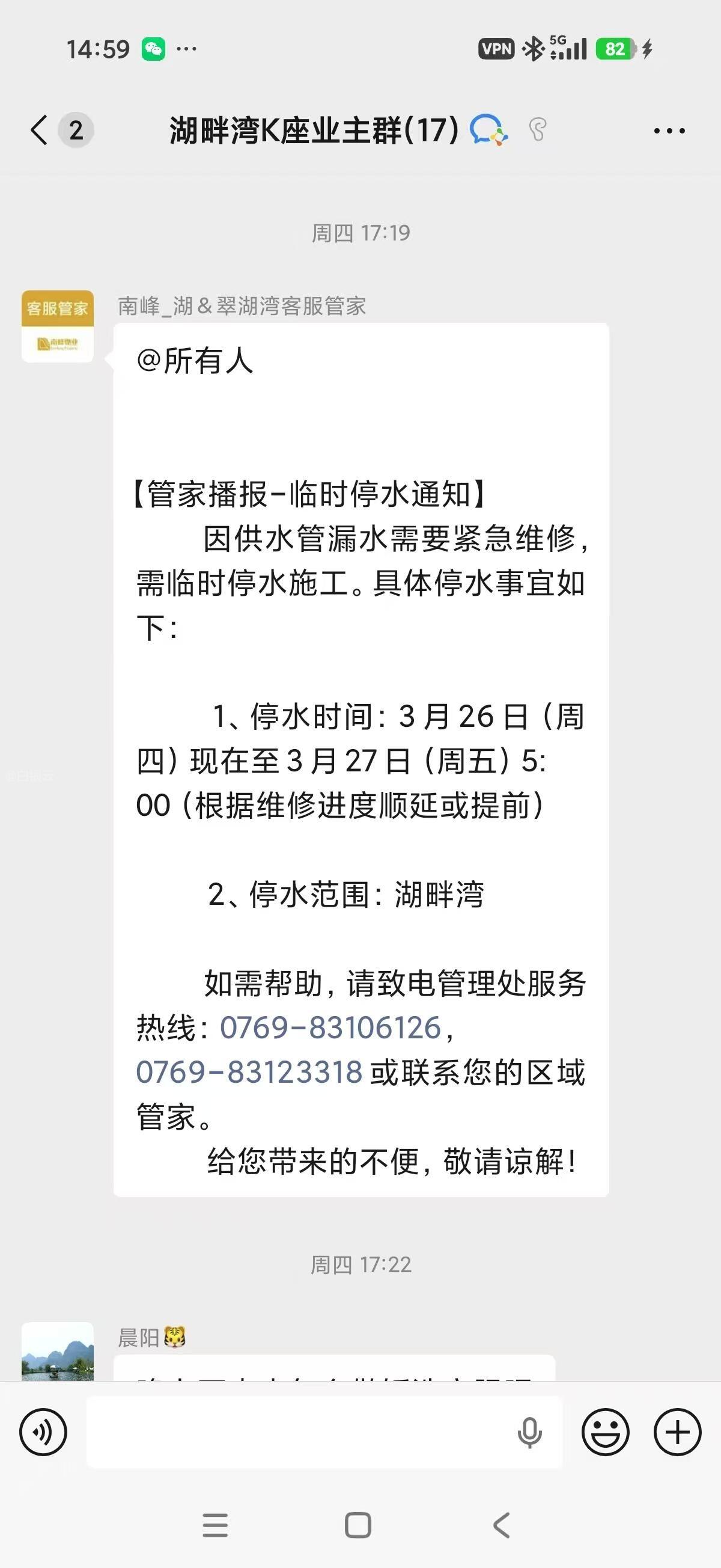Call hotline 0769-83106126
721x1568 pixels.
click(x=330, y=1028)
